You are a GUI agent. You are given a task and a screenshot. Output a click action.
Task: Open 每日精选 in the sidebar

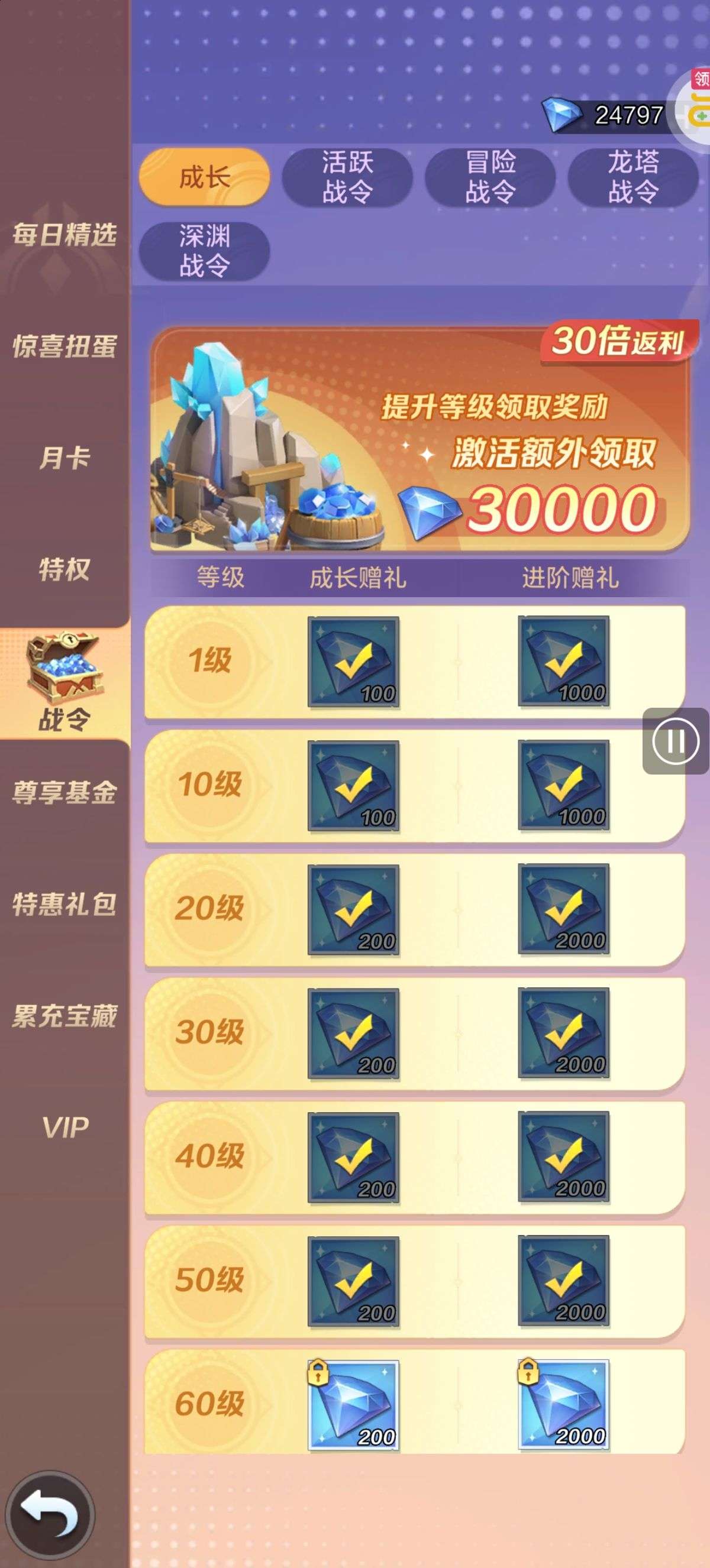pyautogui.click(x=64, y=234)
